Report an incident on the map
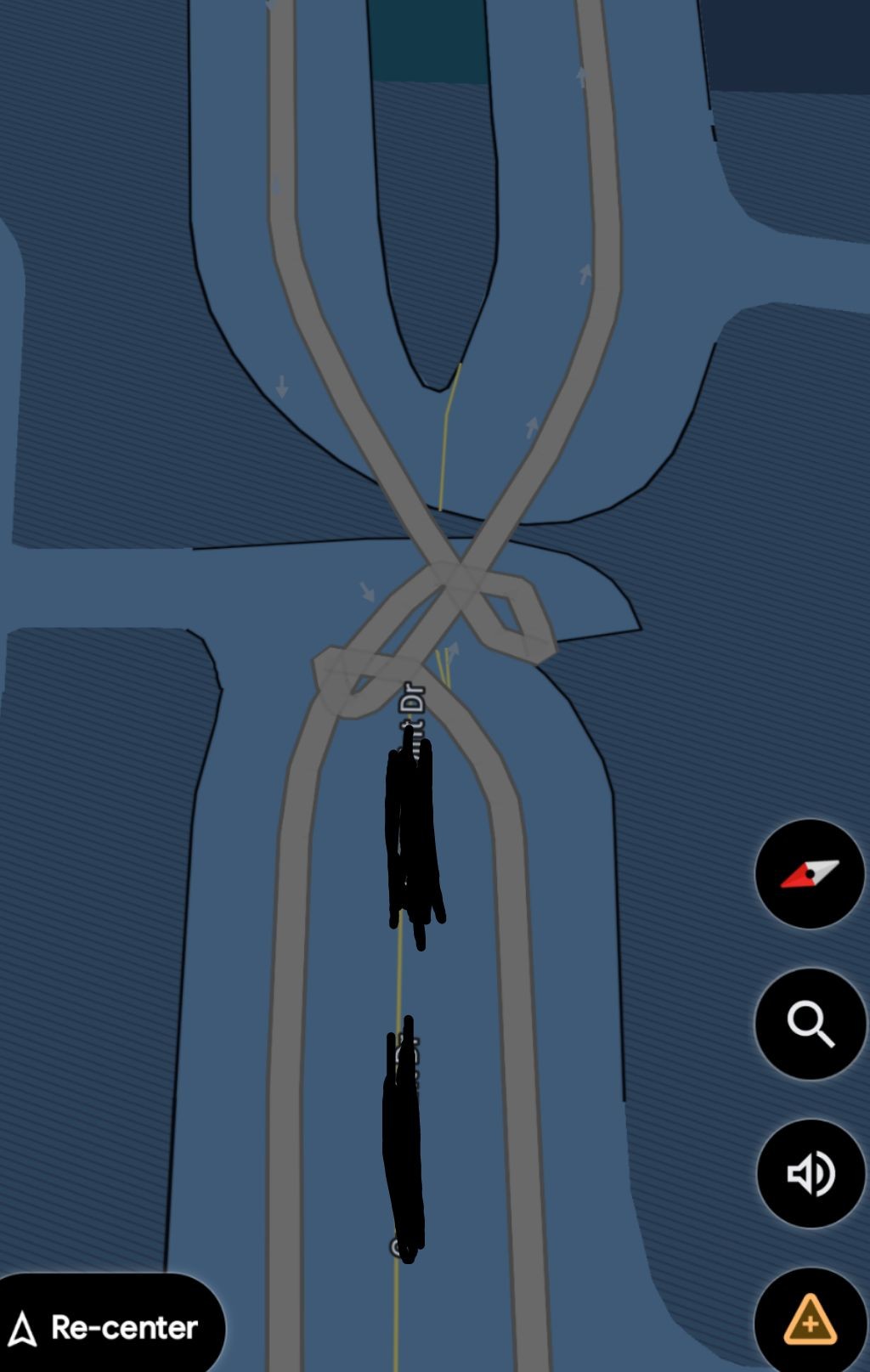The height and width of the screenshot is (1372, 870). click(x=810, y=1321)
